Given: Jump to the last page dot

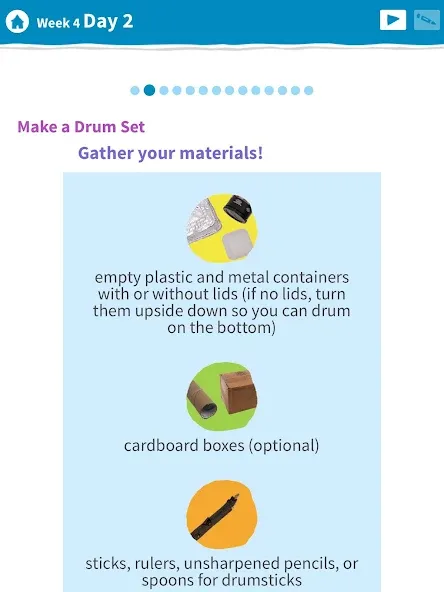Looking at the screenshot, I should pos(308,91).
